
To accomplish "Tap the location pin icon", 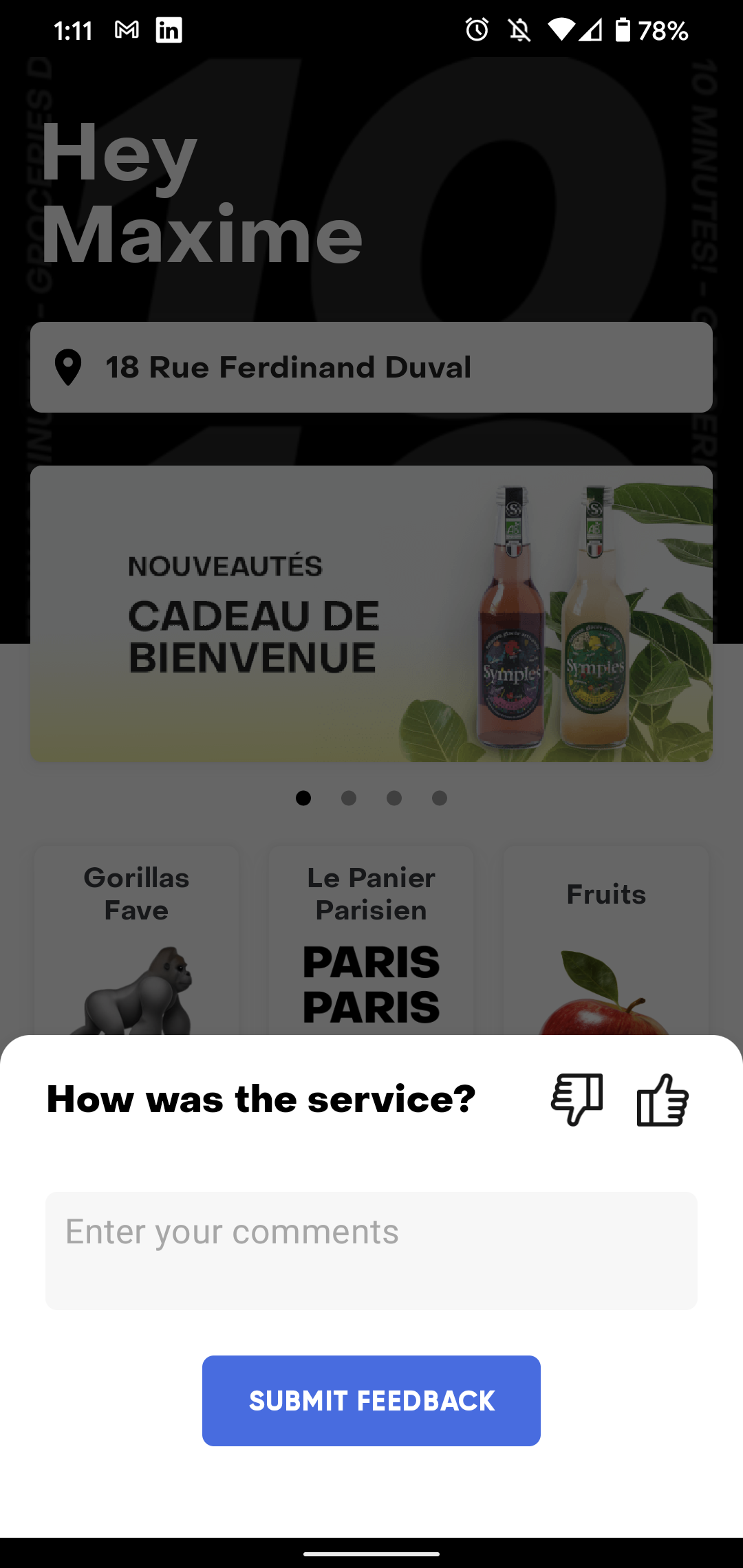I will pos(69,368).
